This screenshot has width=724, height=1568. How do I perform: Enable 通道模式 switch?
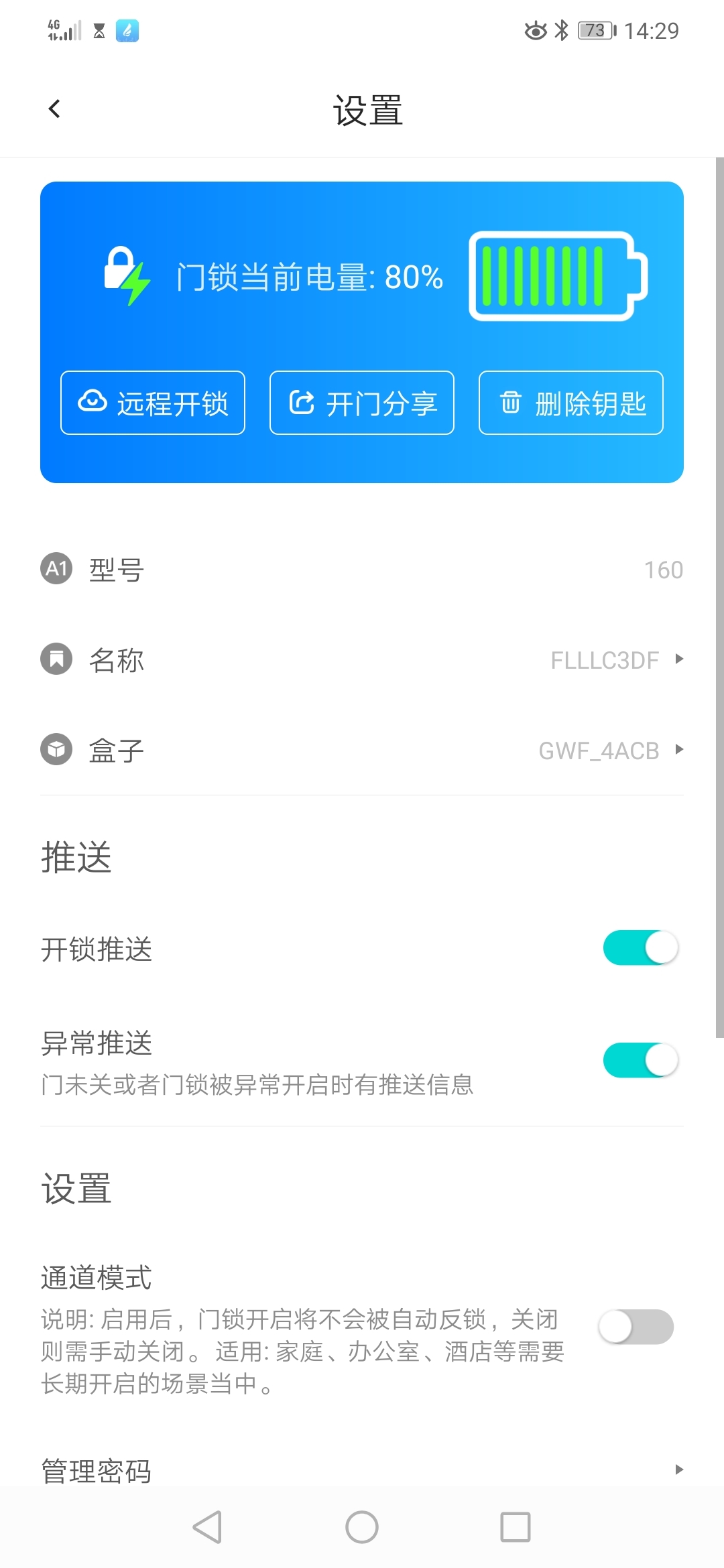pos(636,1327)
